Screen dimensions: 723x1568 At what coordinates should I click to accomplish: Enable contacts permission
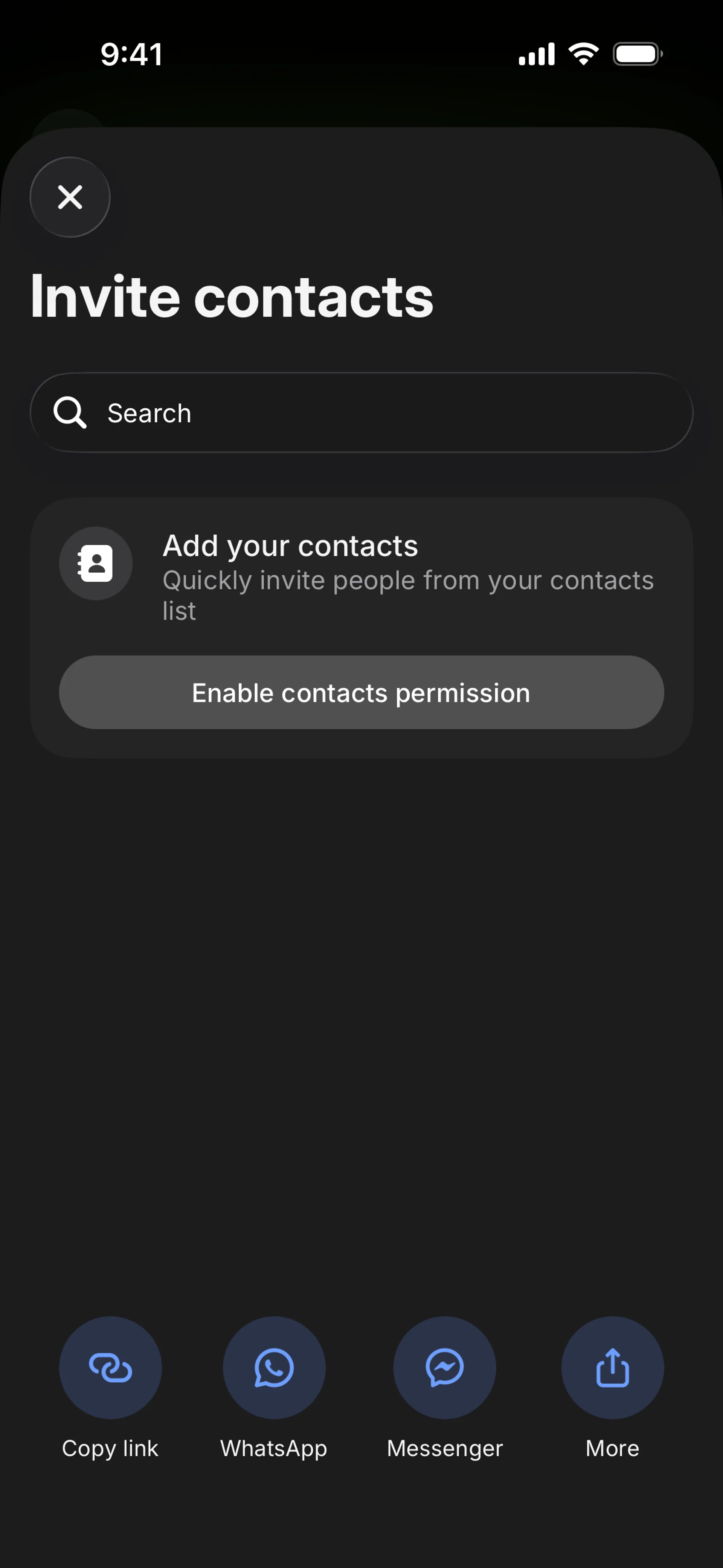[361, 692]
